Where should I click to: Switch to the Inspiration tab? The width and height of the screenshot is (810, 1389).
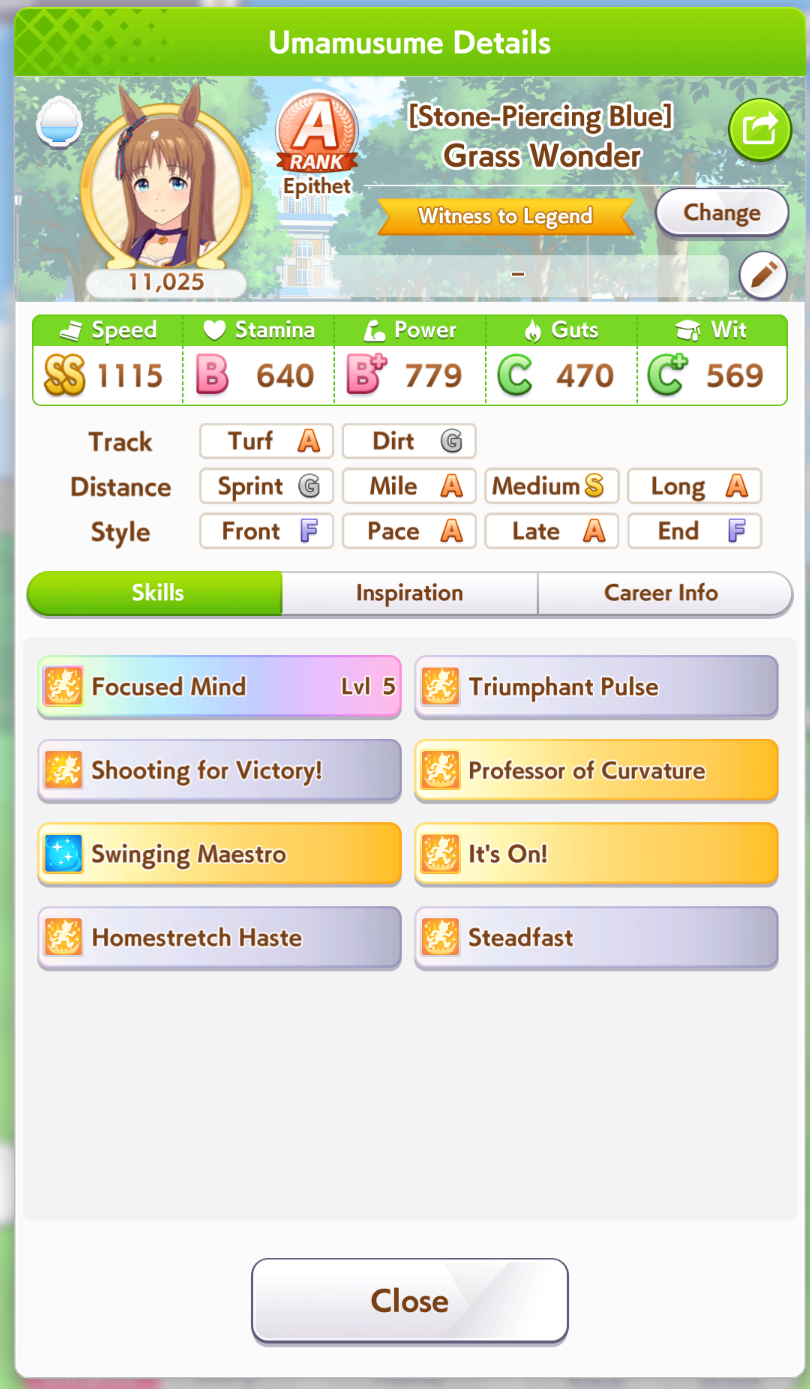pos(409,593)
